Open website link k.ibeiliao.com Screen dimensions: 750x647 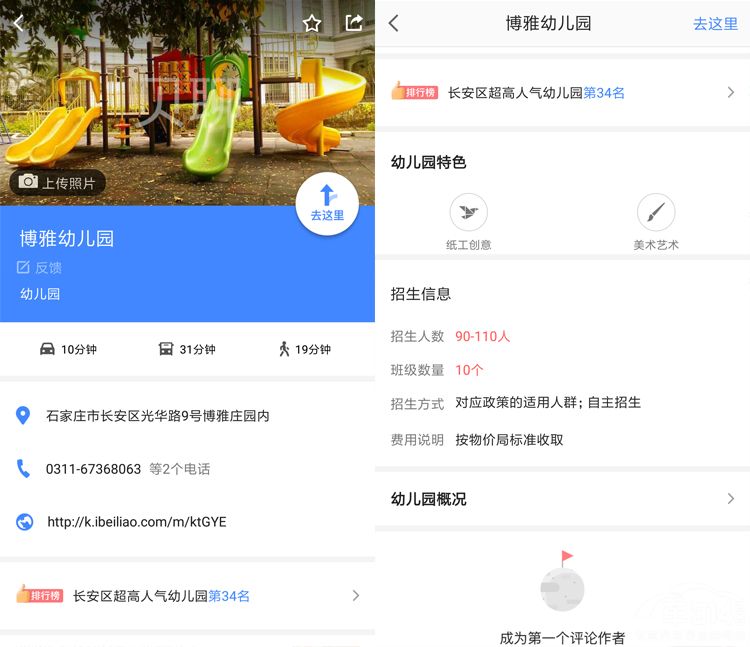coord(137,521)
